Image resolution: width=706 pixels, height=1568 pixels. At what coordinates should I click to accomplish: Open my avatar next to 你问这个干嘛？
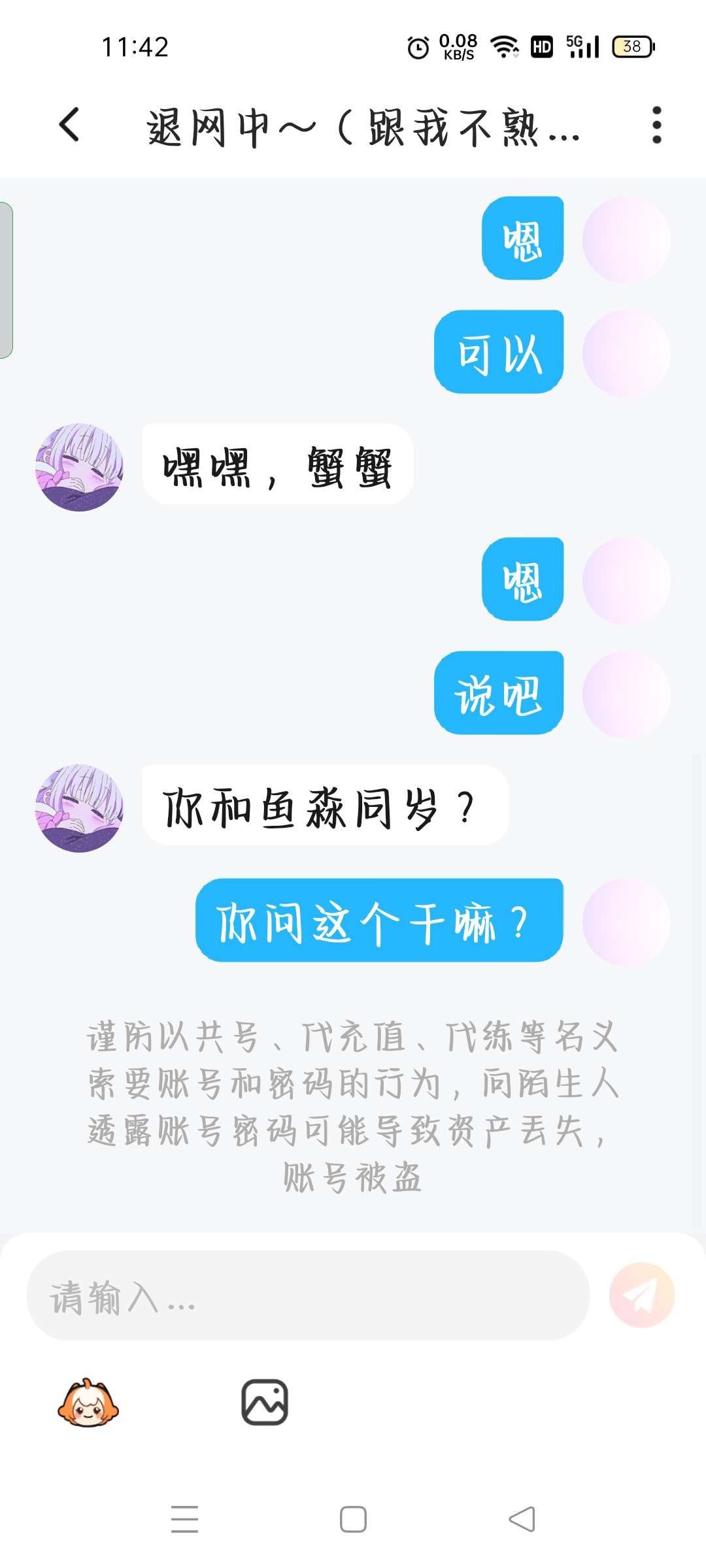coord(626,922)
